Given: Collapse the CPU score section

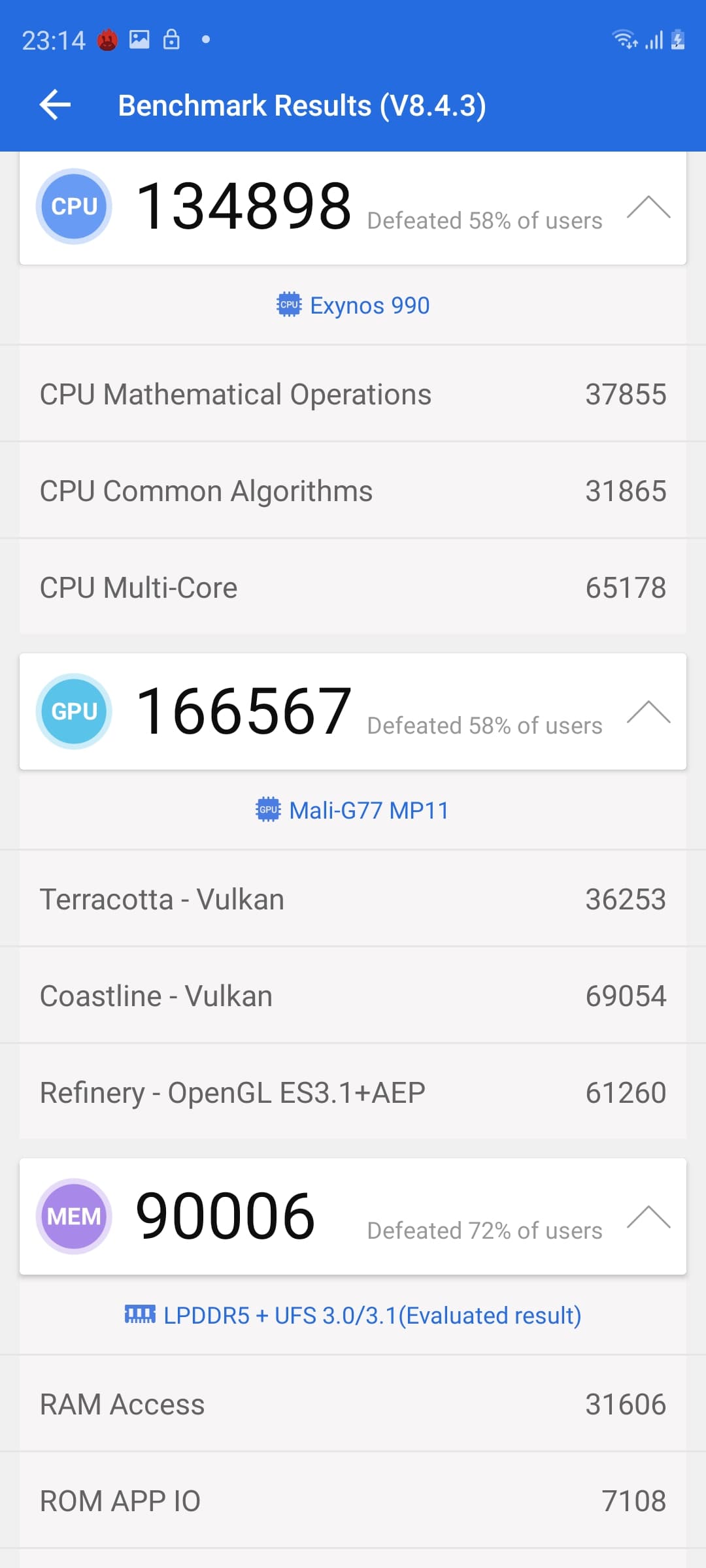Looking at the screenshot, I should tap(648, 207).
